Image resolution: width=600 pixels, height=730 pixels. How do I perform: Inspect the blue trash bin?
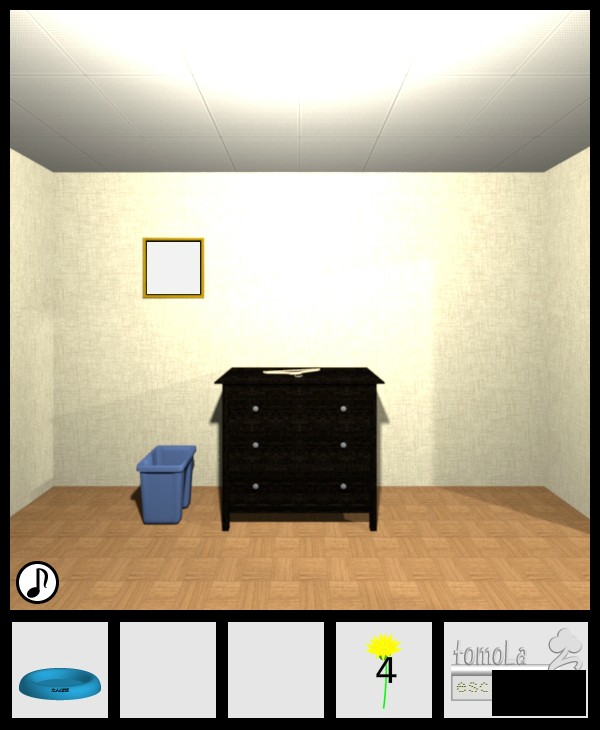pos(164,486)
